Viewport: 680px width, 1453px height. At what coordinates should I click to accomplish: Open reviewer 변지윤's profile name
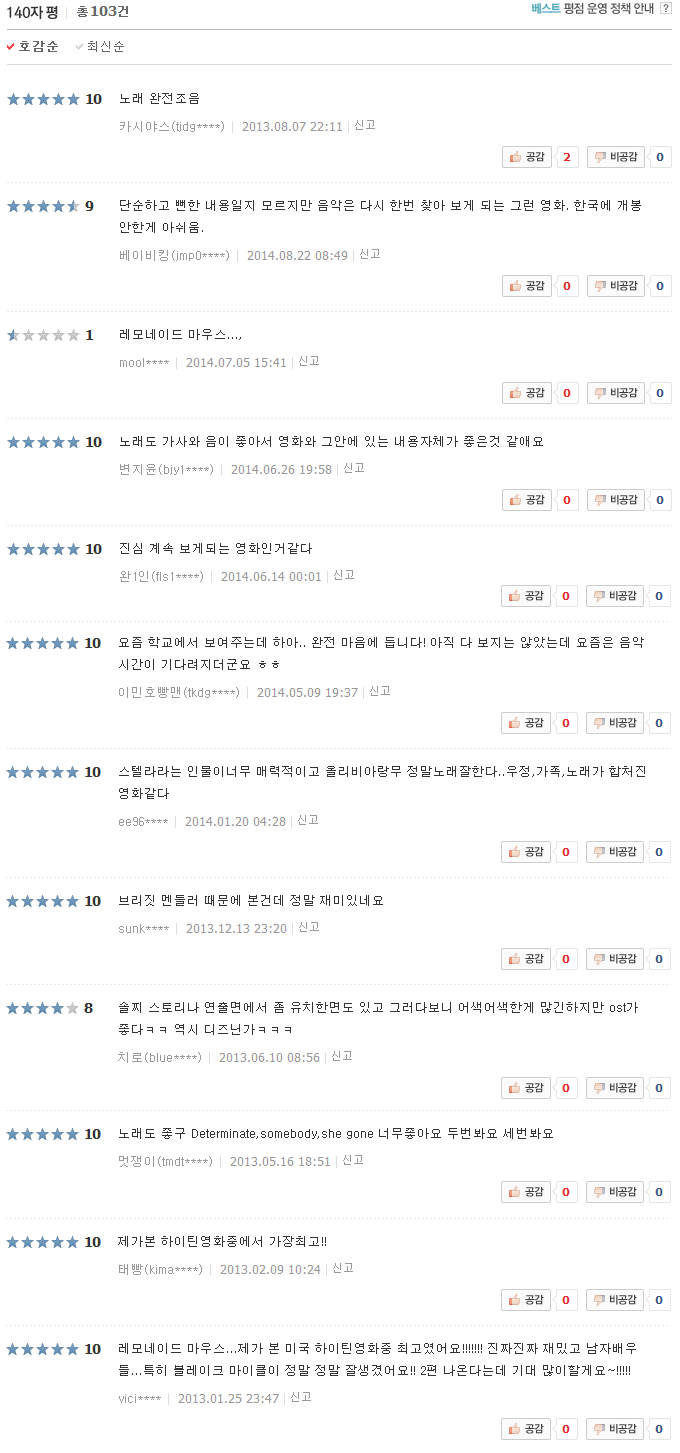(166, 470)
